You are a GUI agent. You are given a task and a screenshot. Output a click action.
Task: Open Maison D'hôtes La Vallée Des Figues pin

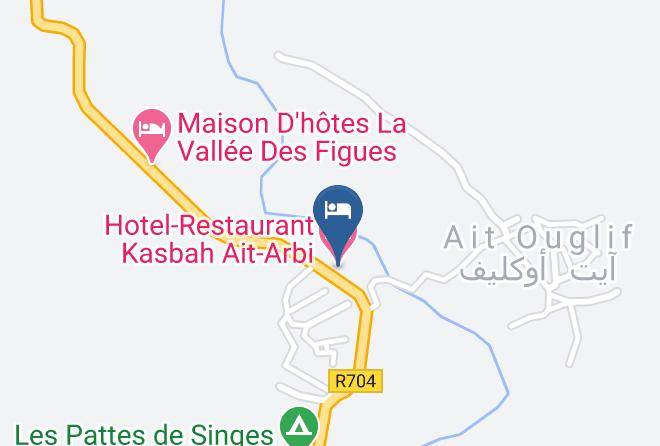152,135
